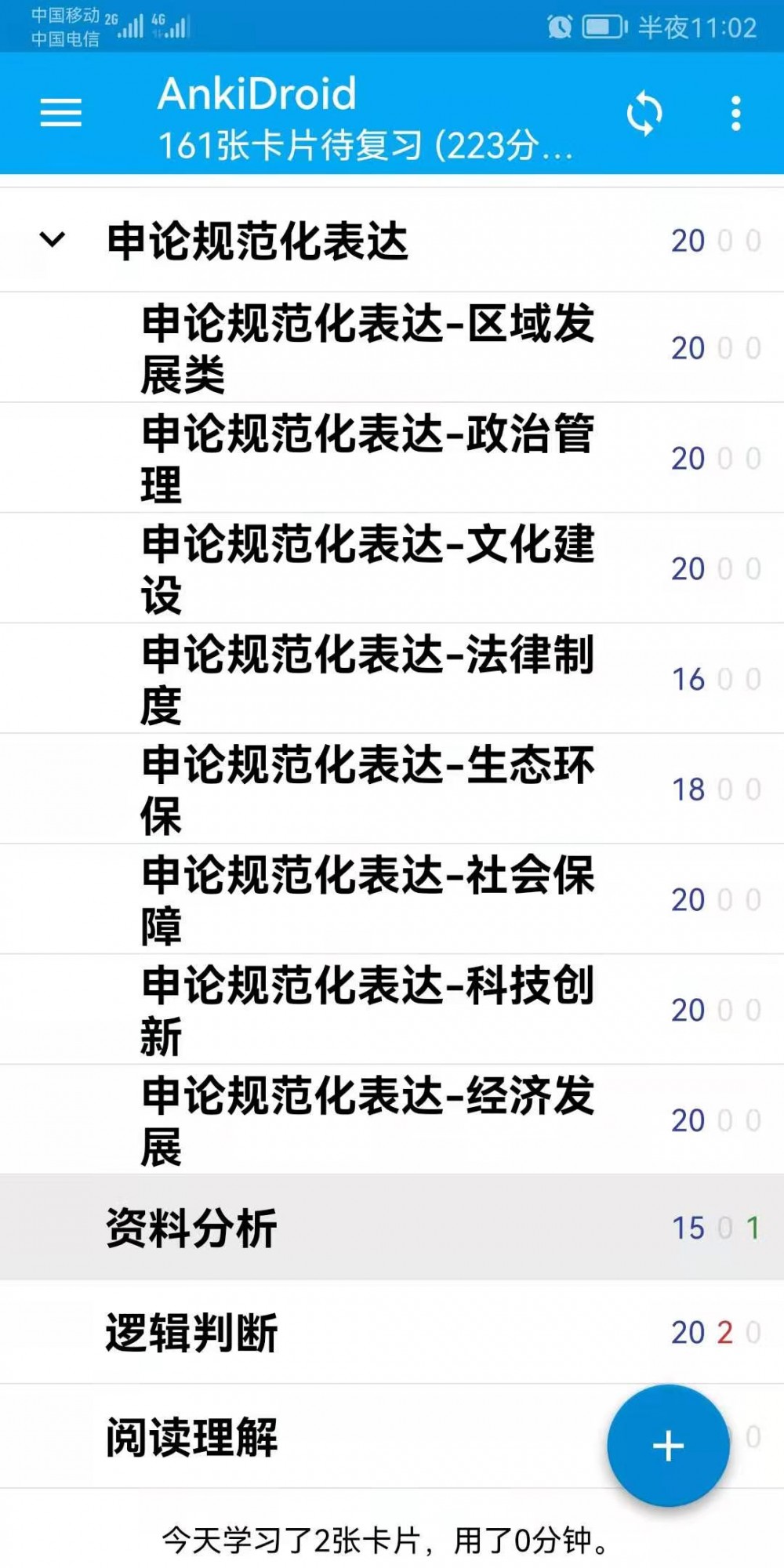This screenshot has height=1568, width=784.
Task: Open the 区域发展类 subdeck
Action: (x=392, y=347)
